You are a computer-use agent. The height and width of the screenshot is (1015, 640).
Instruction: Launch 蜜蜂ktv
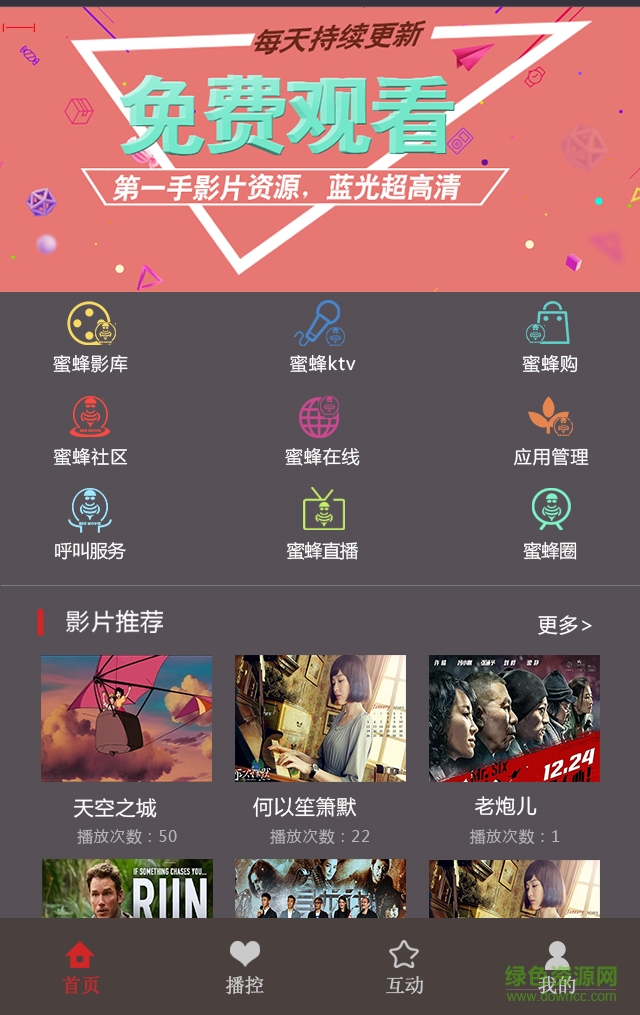322,336
